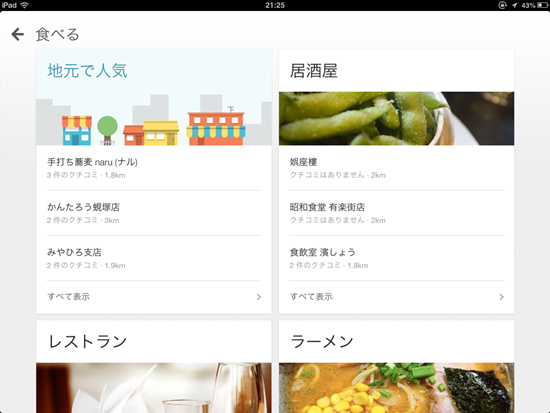This screenshot has height=413, width=550.
Task: Open the ラーメン category card
Action: (396, 366)
